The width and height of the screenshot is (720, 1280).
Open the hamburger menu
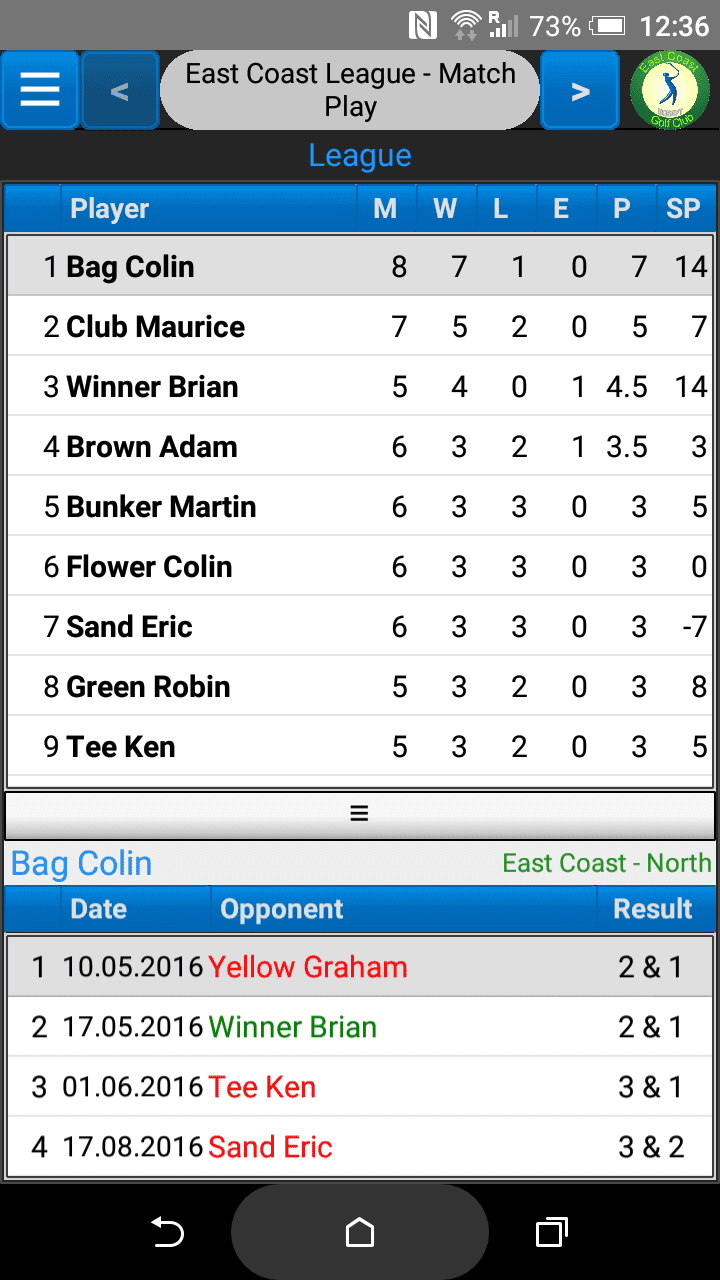click(40, 91)
